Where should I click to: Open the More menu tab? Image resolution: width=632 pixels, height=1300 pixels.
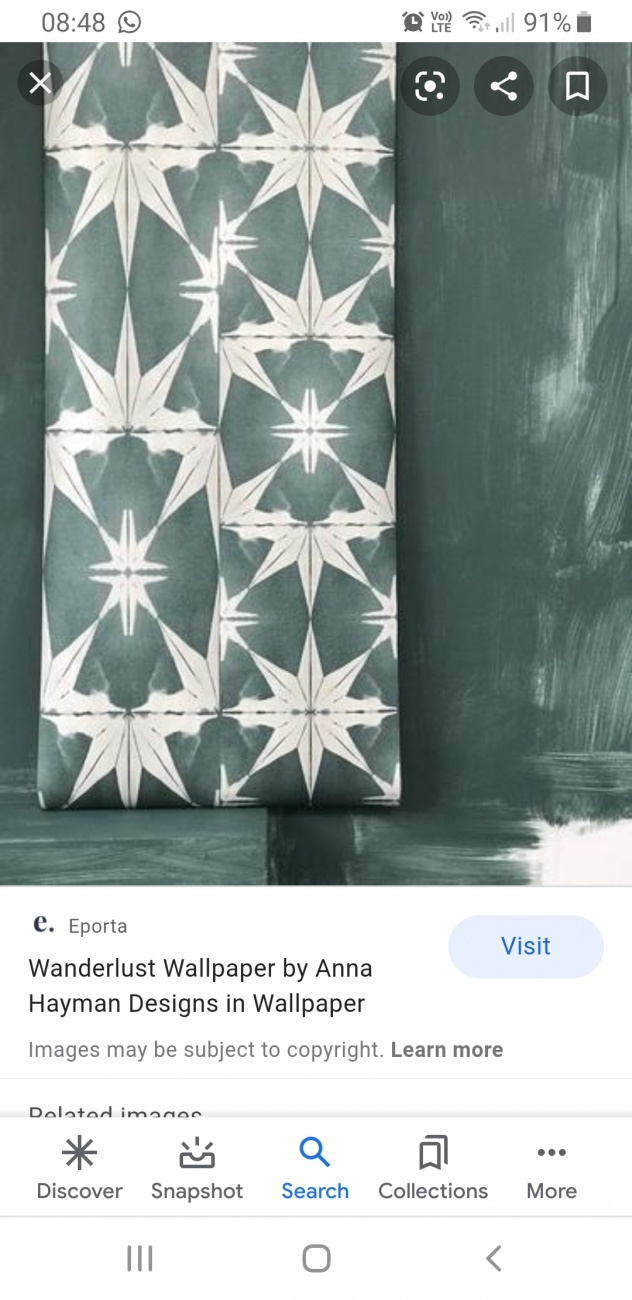(552, 1169)
